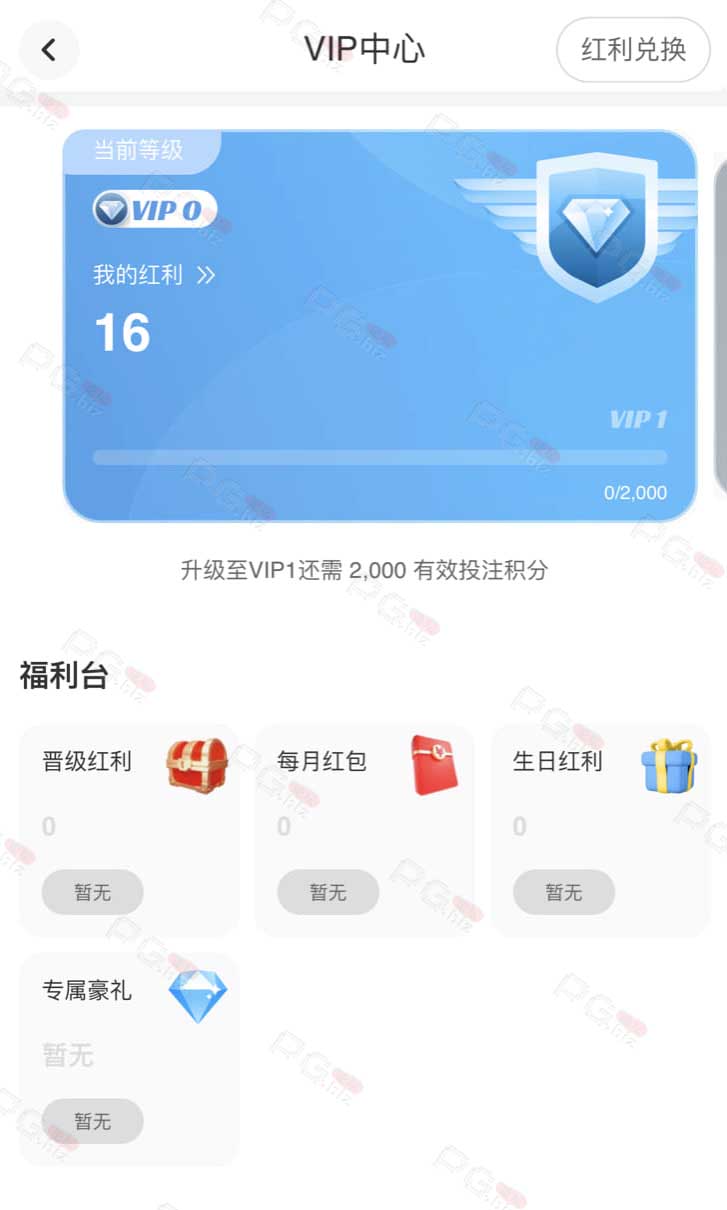This screenshot has width=727, height=1210.
Task: Open the 生日红利 card
Action: tap(600, 830)
